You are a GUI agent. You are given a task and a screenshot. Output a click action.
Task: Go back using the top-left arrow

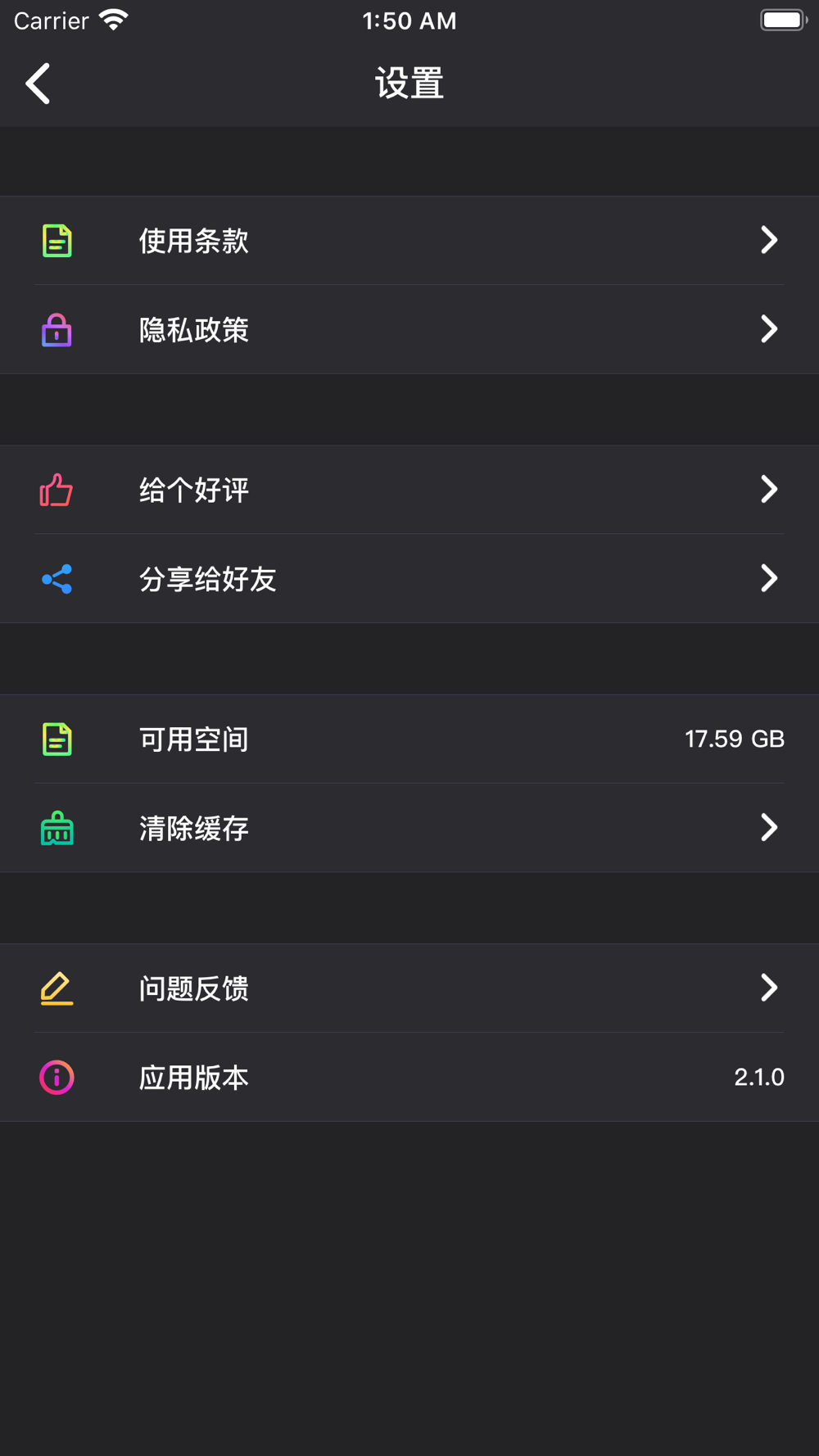[x=38, y=84]
